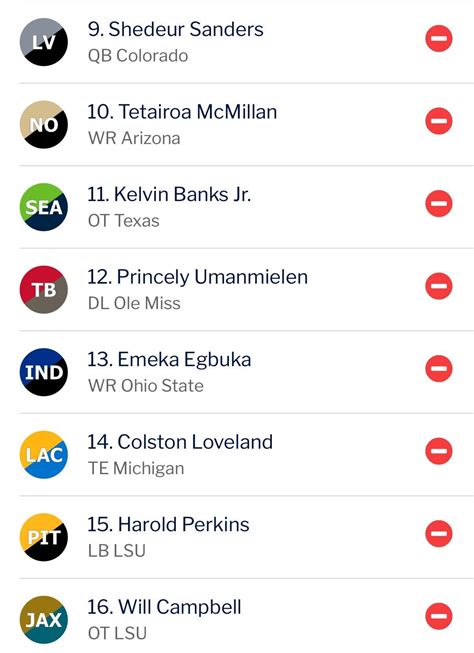Screen dimensions: 474x653
Task: Remove Princely Umanmielen from pick 12
Action: pos(439,286)
